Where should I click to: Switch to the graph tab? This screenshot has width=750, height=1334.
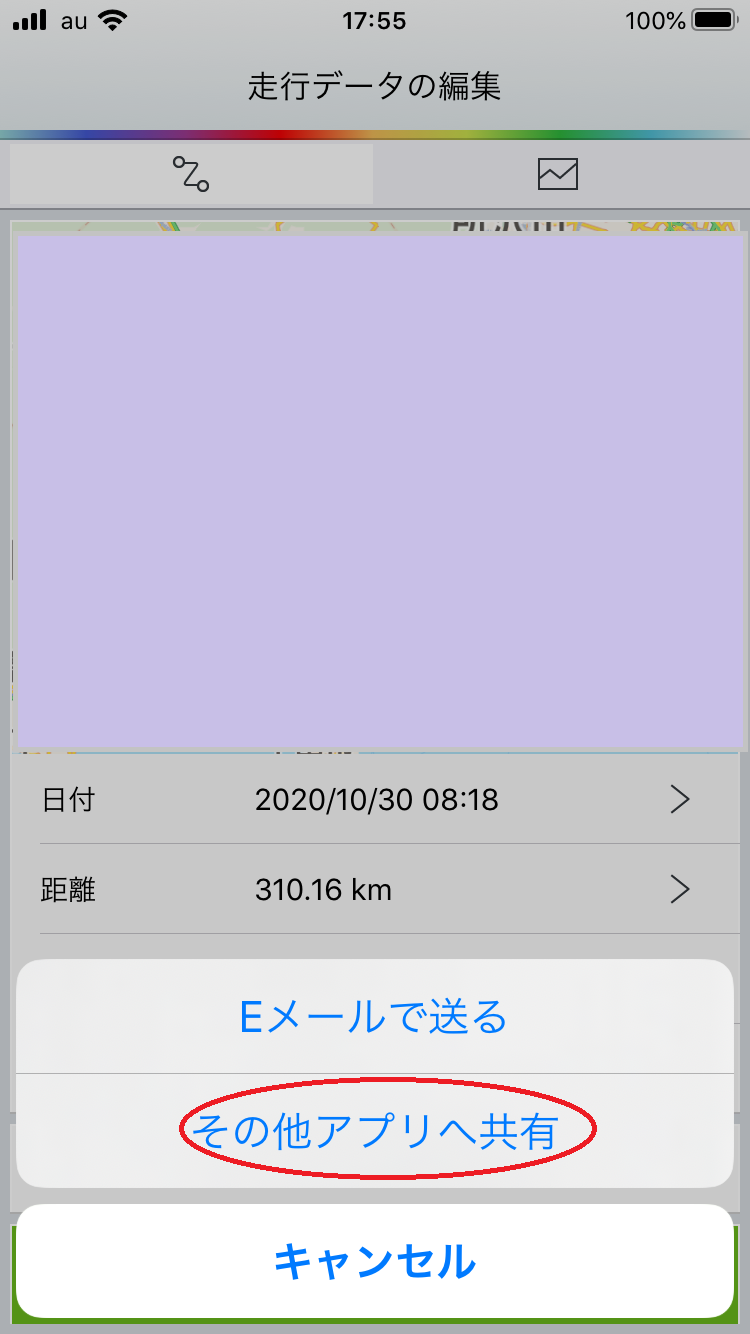tap(558, 174)
